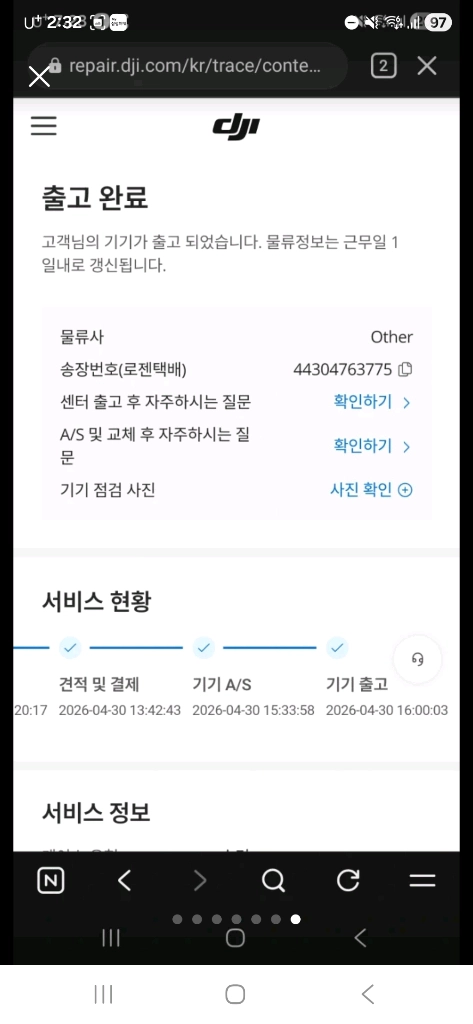The width and height of the screenshot is (473, 1024).
Task: Reload the page with the refresh icon
Action: pyautogui.click(x=348, y=881)
